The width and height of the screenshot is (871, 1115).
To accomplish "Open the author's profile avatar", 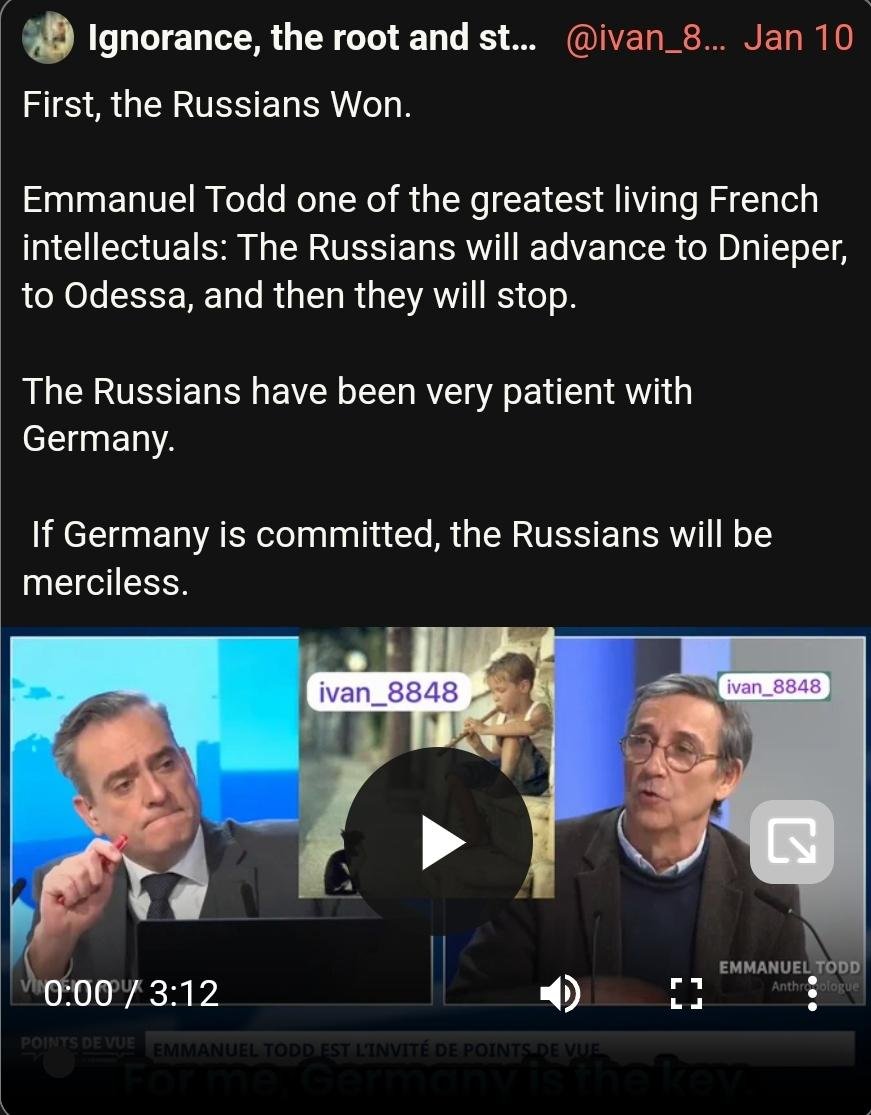I will pyautogui.click(x=47, y=39).
